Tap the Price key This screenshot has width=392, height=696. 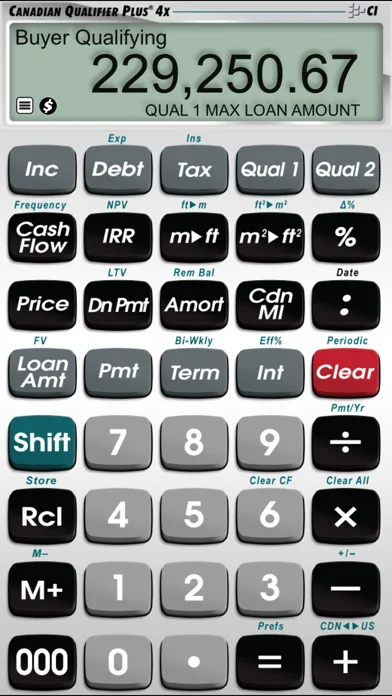coord(42,304)
